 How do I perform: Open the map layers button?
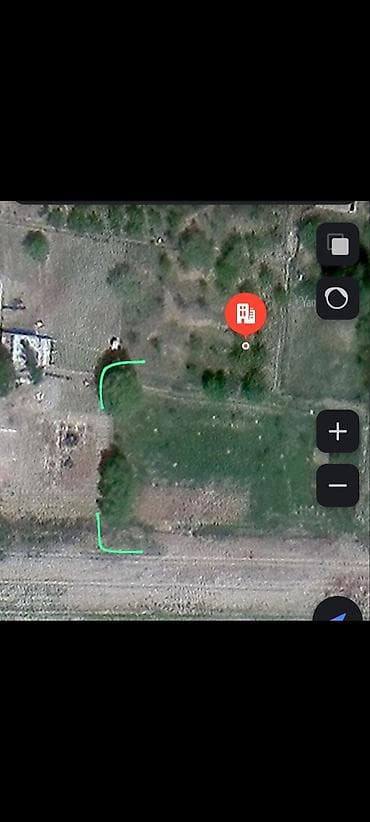coord(338,245)
